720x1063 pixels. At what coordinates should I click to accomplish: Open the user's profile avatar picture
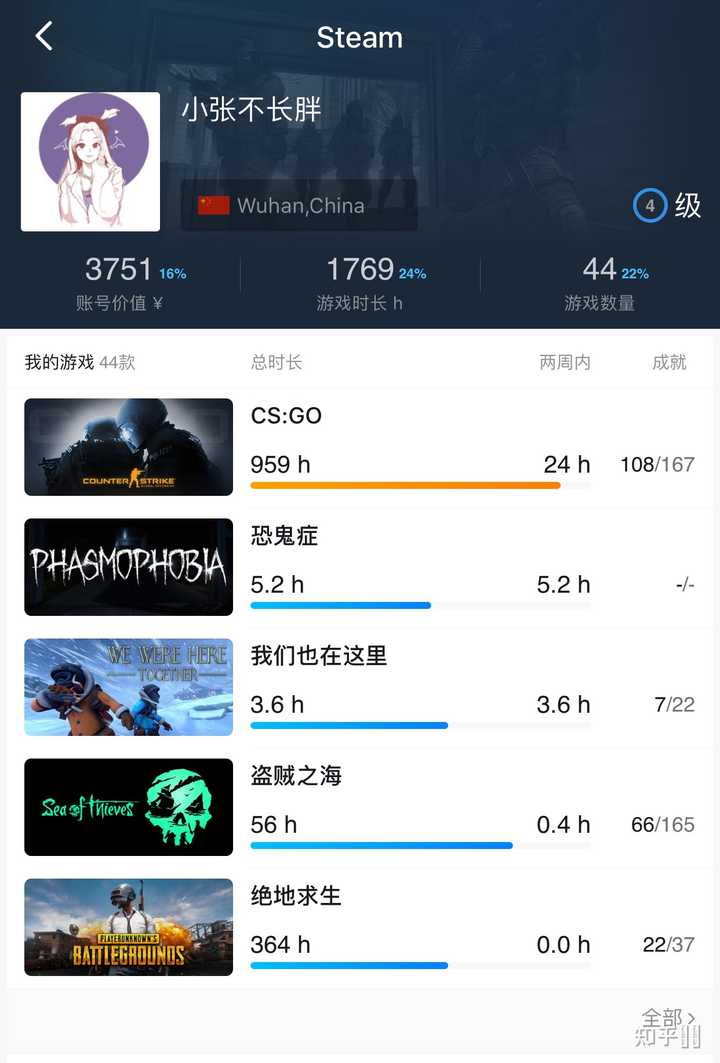90,160
